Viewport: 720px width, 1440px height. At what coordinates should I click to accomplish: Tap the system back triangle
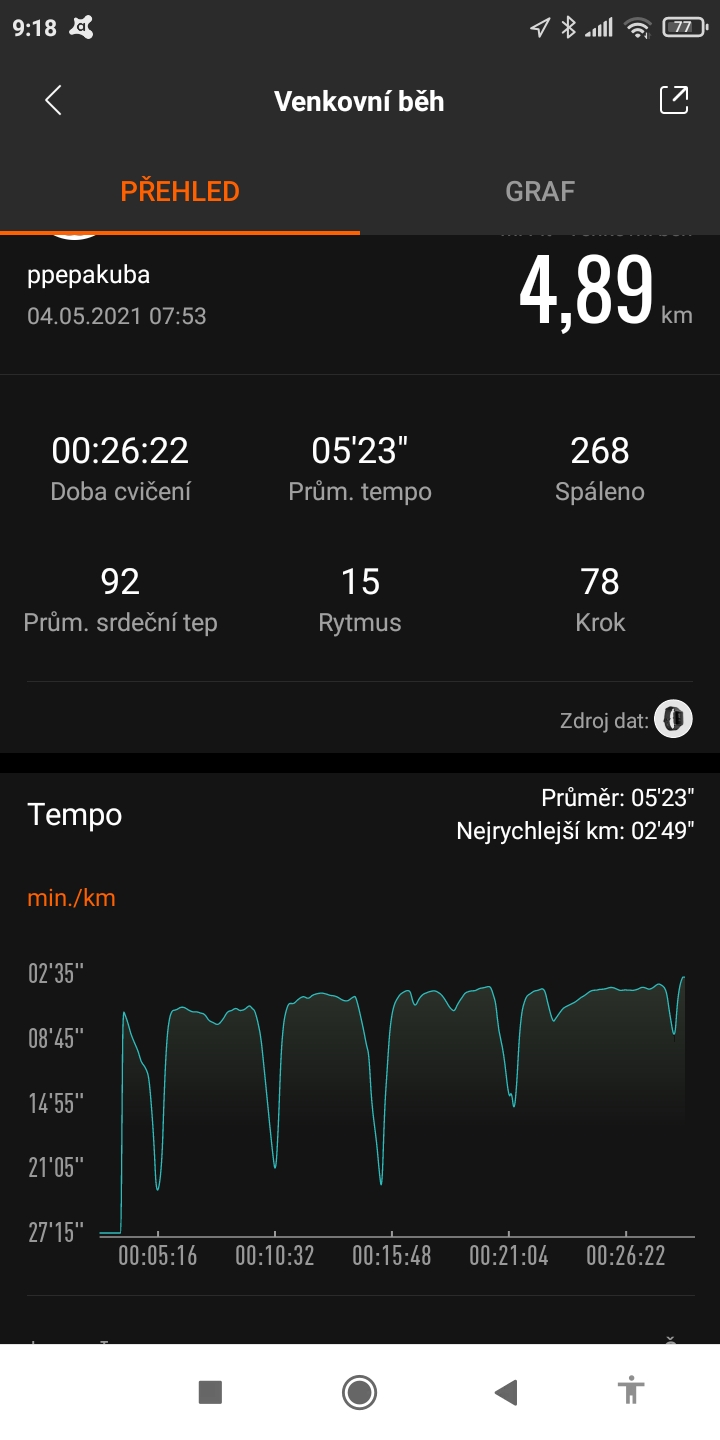tap(506, 1392)
